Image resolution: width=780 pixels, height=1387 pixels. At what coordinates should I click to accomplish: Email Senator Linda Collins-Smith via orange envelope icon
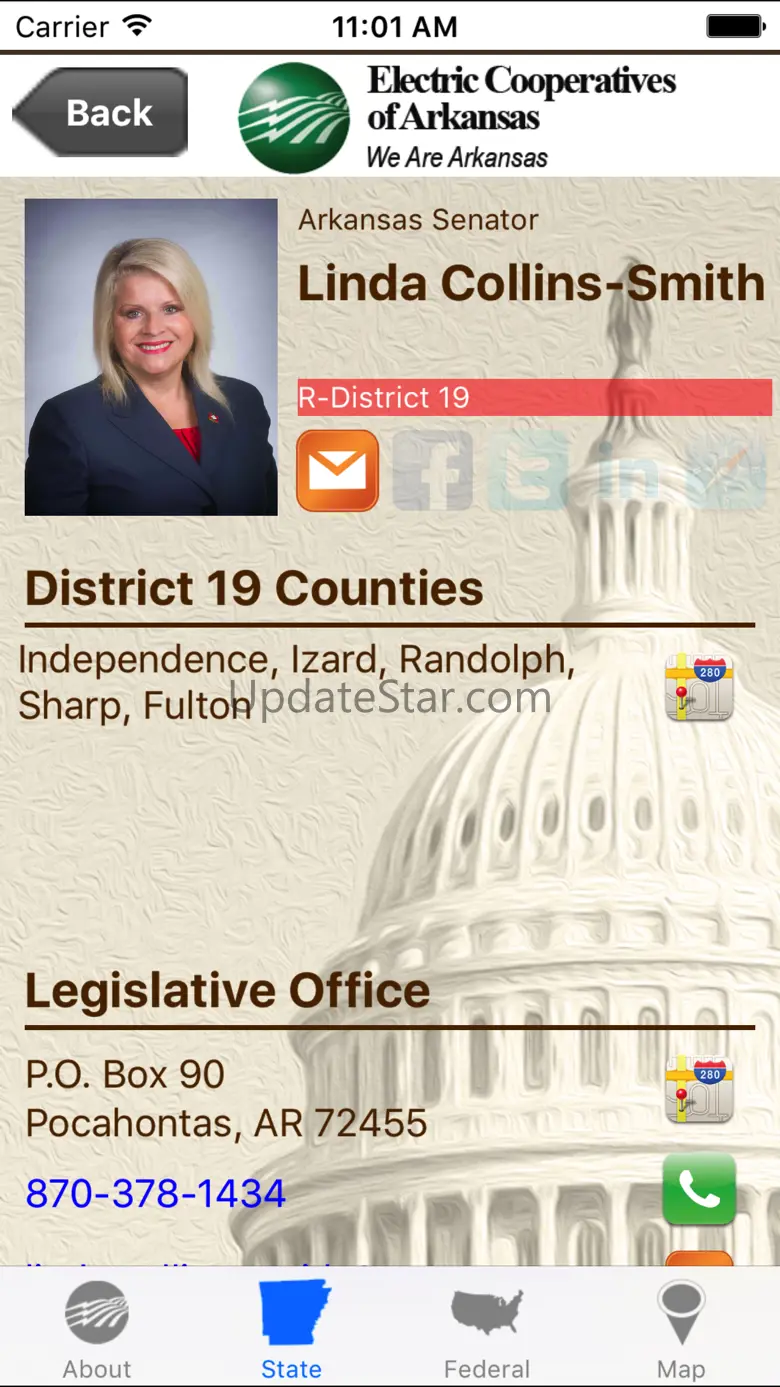pyautogui.click(x=338, y=471)
